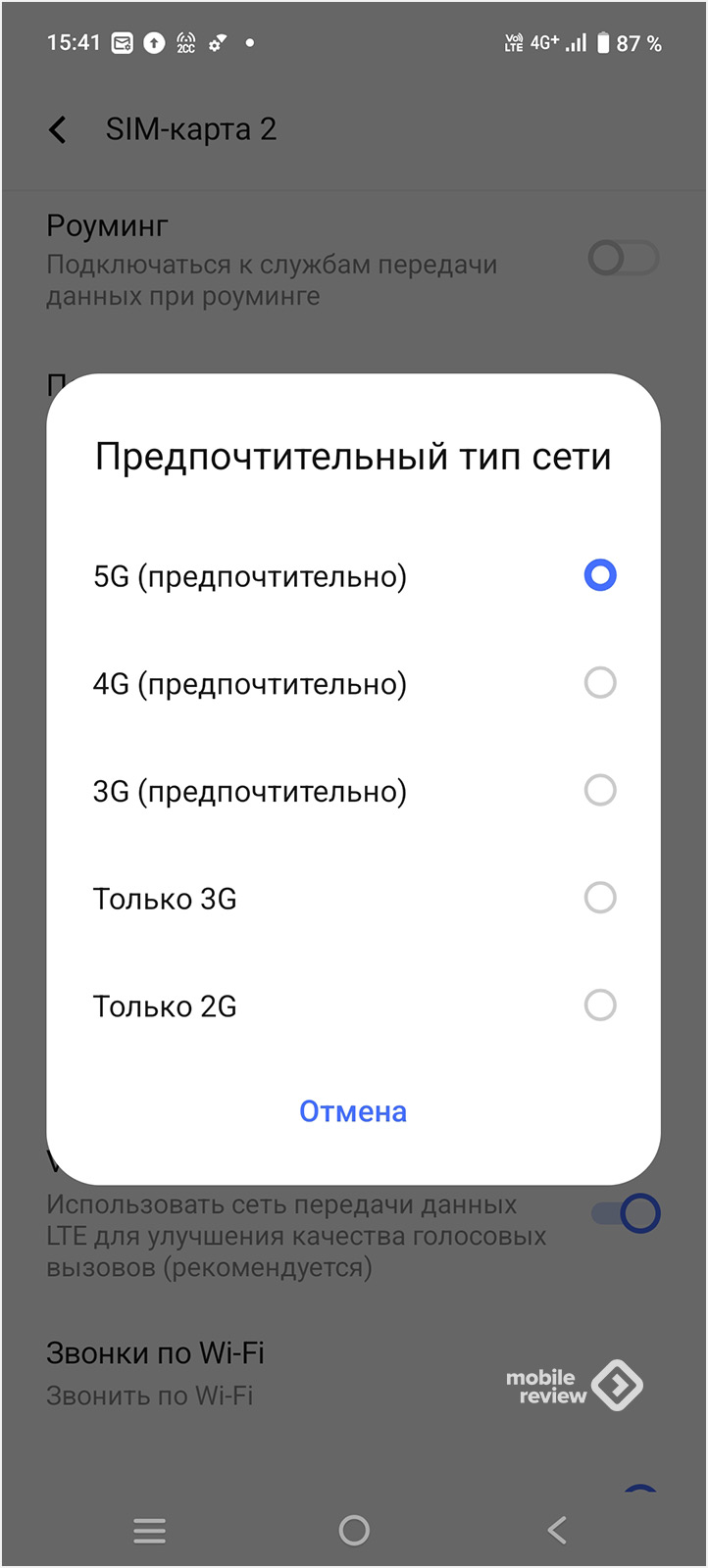Tap the system back button

pos(557,1530)
